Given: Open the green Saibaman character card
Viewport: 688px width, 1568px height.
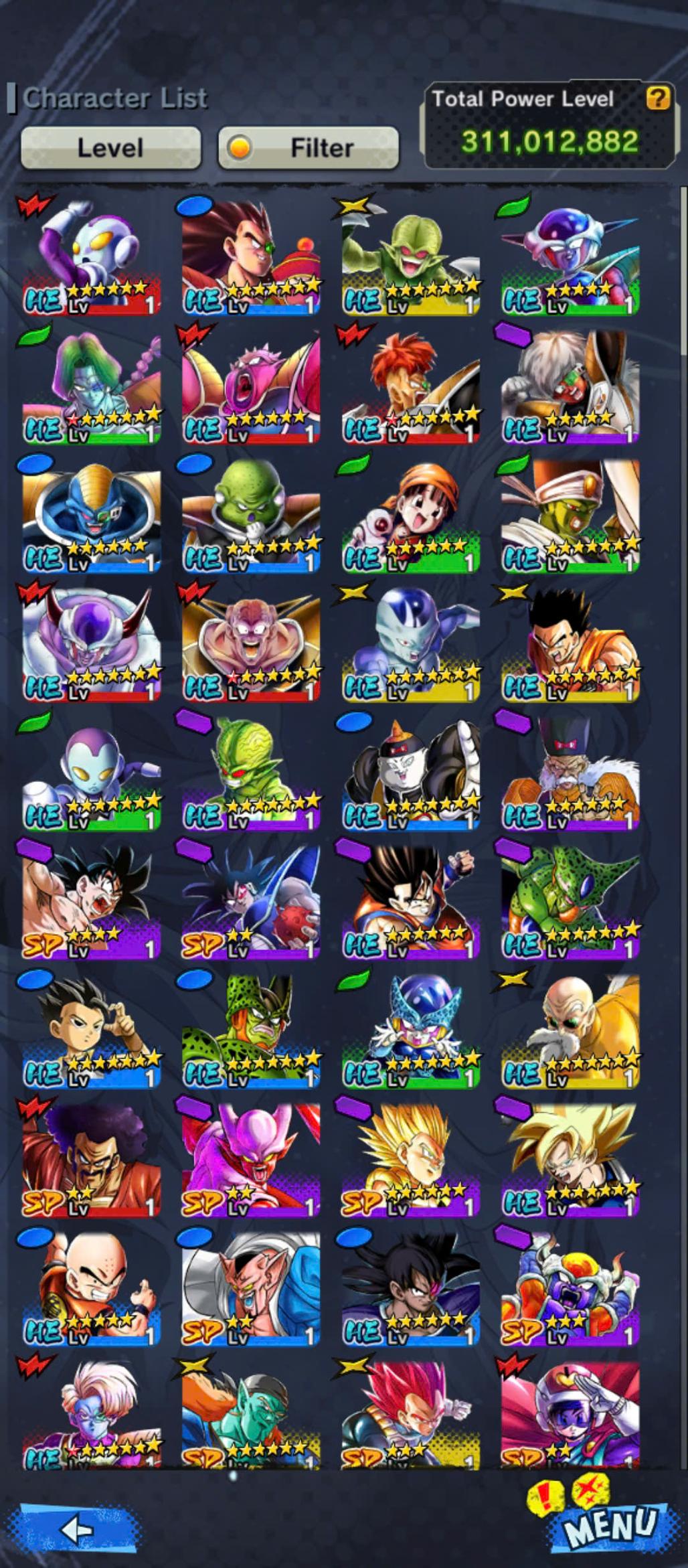Looking at the screenshot, I should click(410, 256).
